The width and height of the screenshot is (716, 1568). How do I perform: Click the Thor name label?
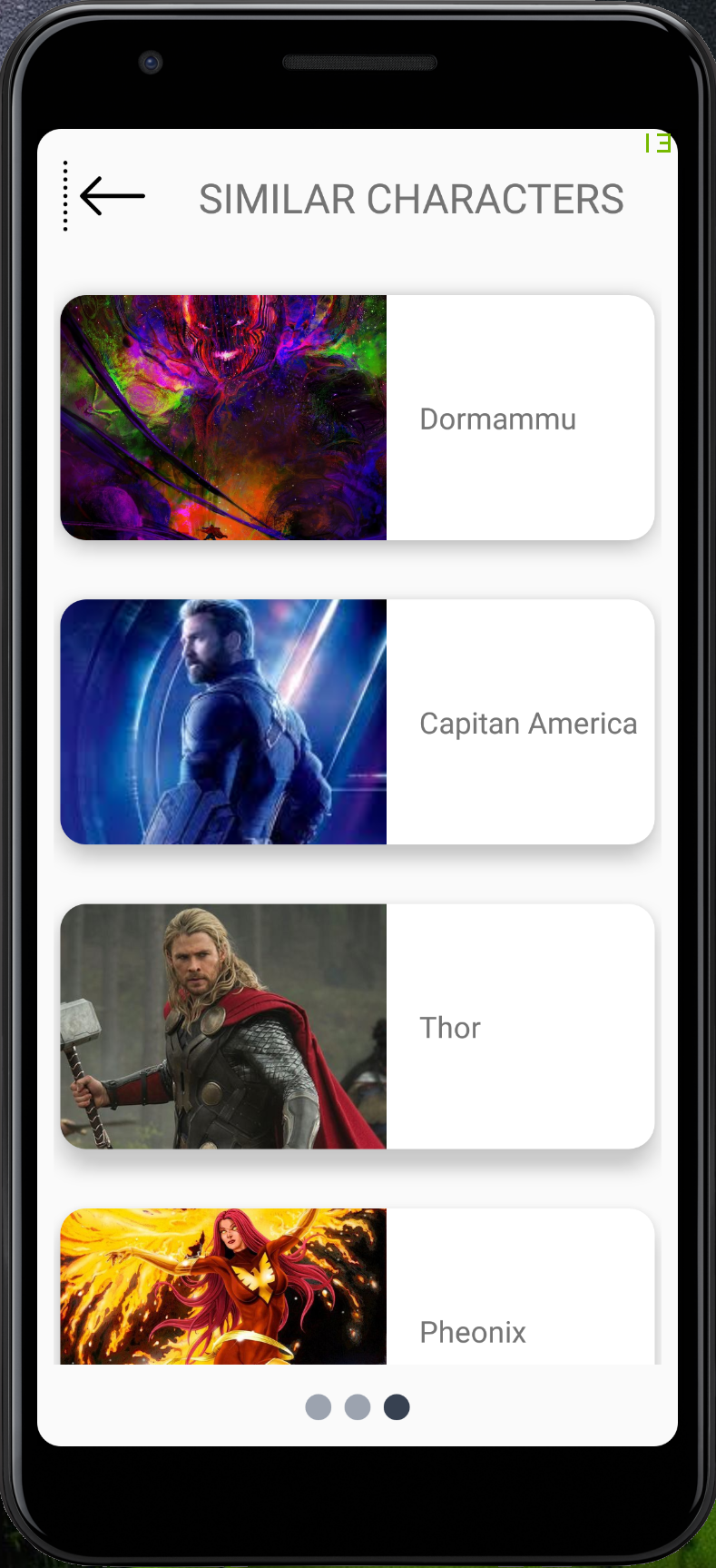[449, 1027]
